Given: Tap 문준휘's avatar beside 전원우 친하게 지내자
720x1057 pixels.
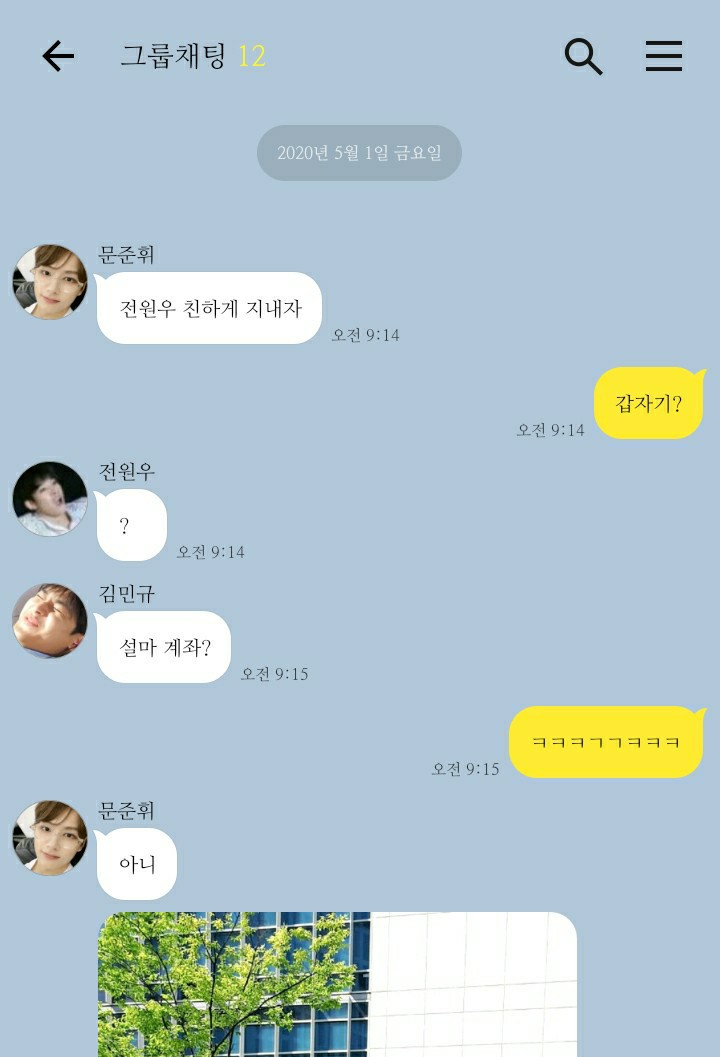Looking at the screenshot, I should tap(50, 282).
